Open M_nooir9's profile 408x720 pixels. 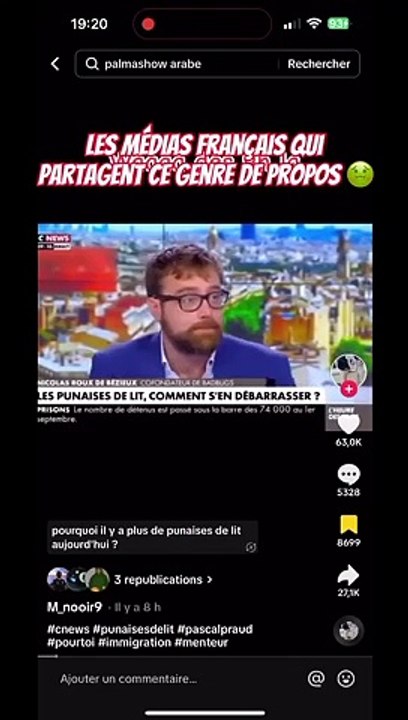point(74,607)
